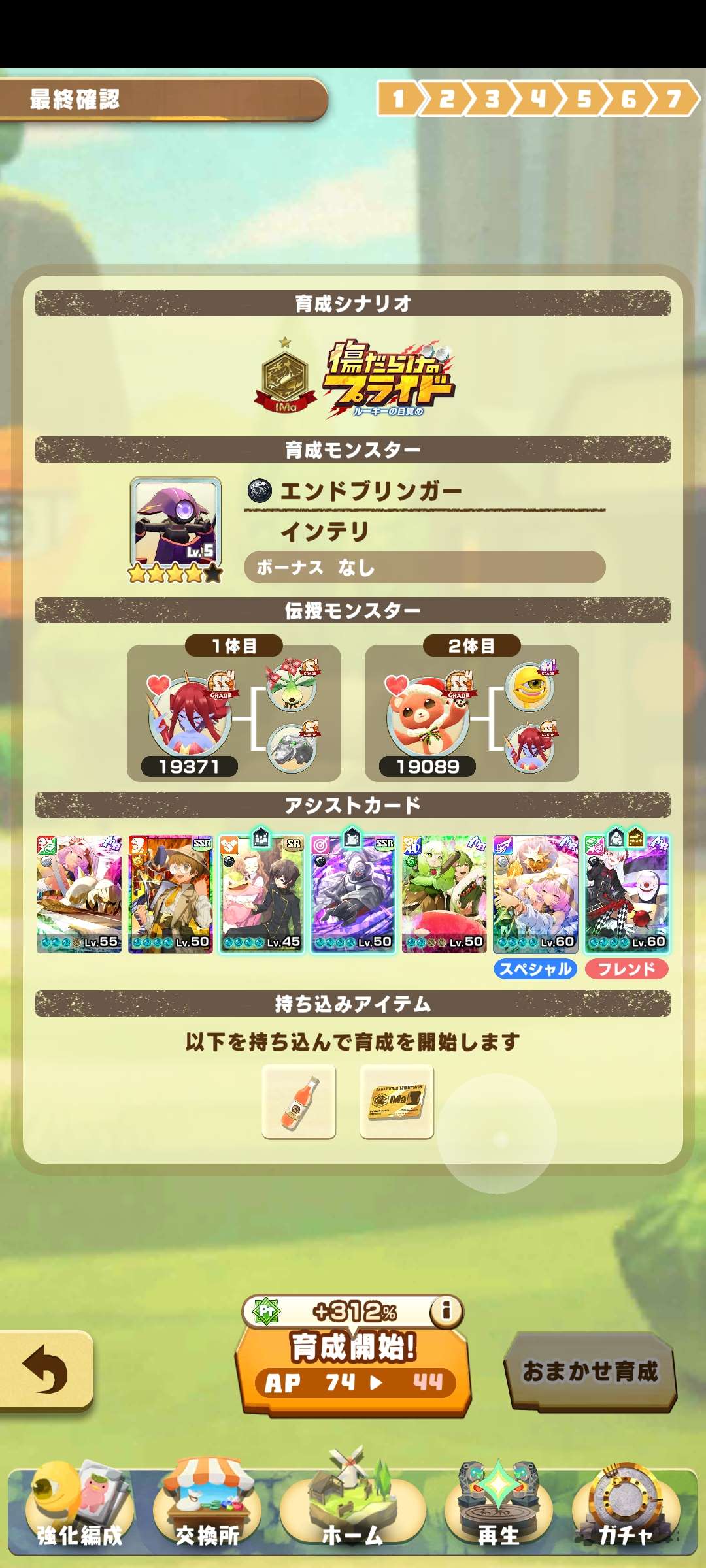Open the スペシャル assist card
This screenshot has height=1568, width=706.
[535, 894]
